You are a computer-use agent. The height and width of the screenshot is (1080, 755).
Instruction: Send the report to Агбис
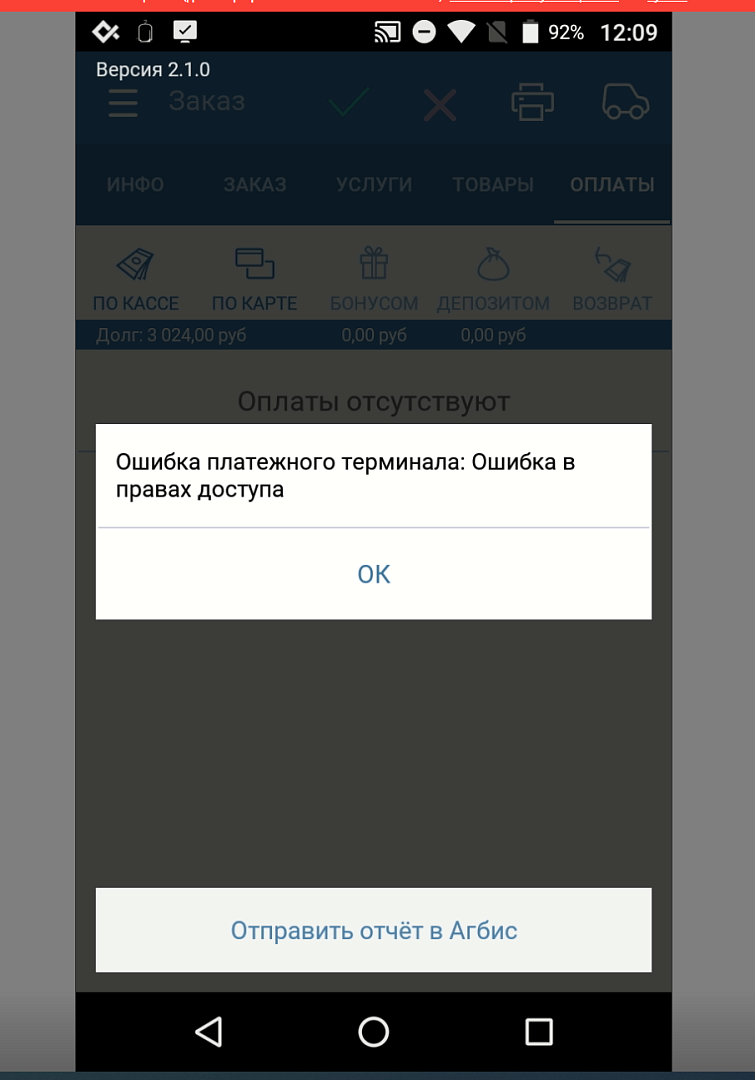[x=373, y=930]
